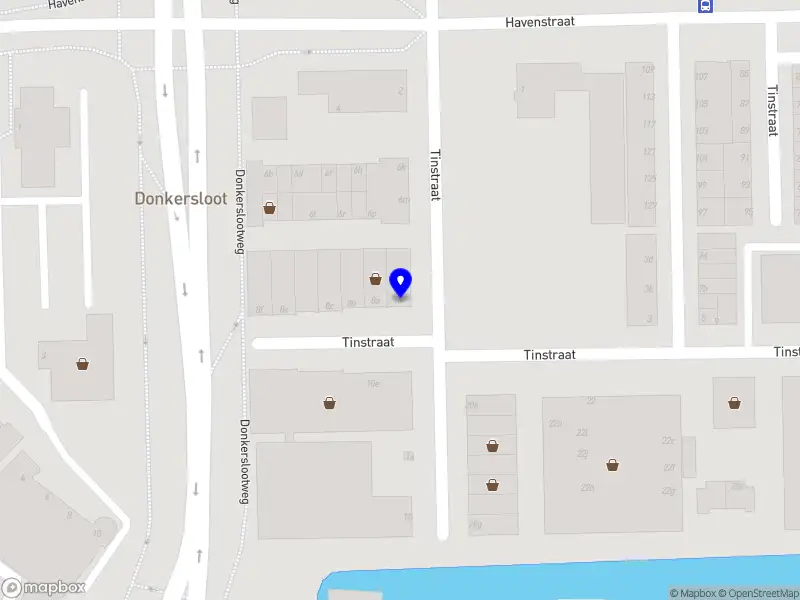Open the © Mapbox attribution link

[x=692, y=594]
